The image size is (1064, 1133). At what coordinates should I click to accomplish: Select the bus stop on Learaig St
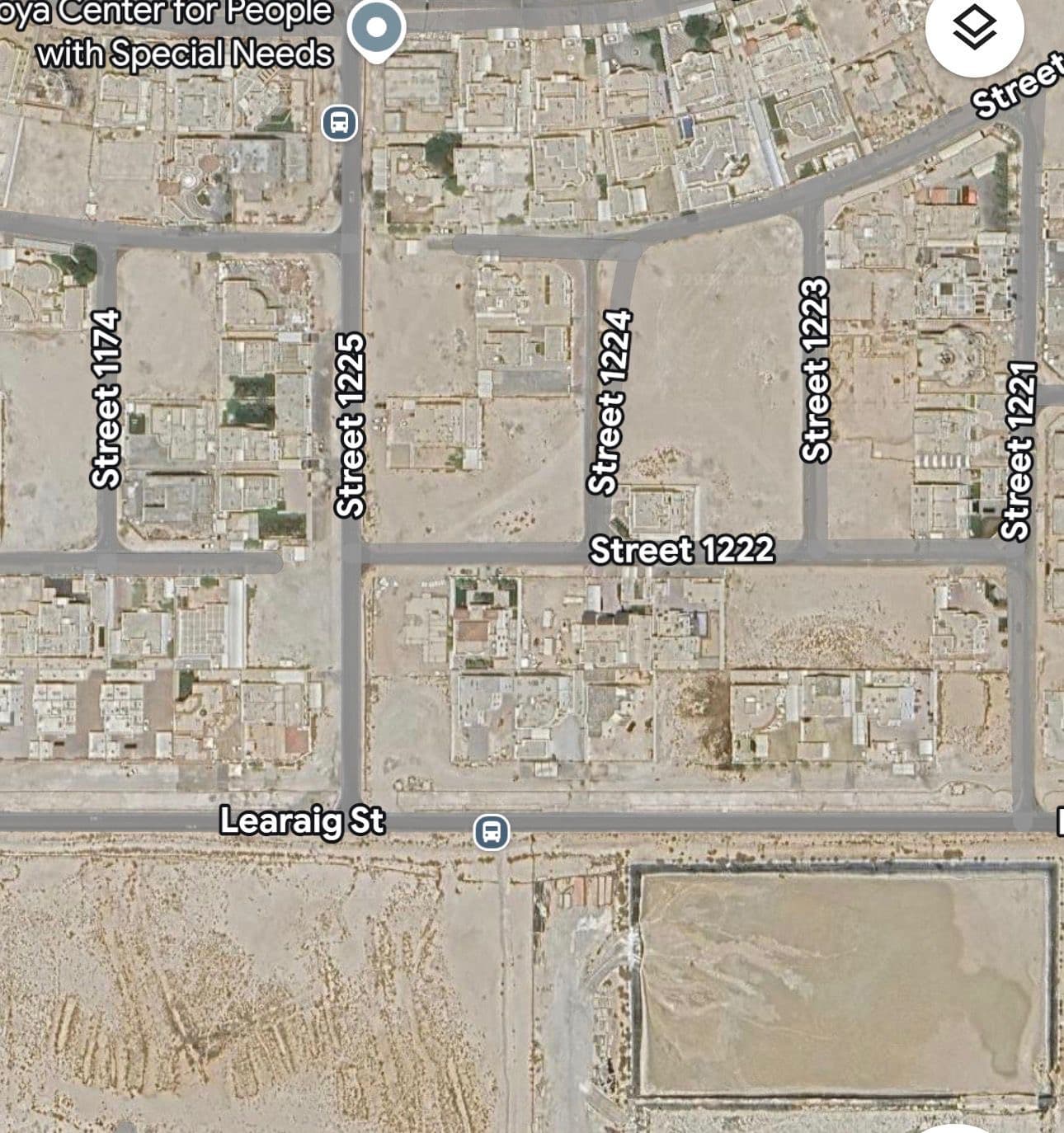tap(492, 831)
